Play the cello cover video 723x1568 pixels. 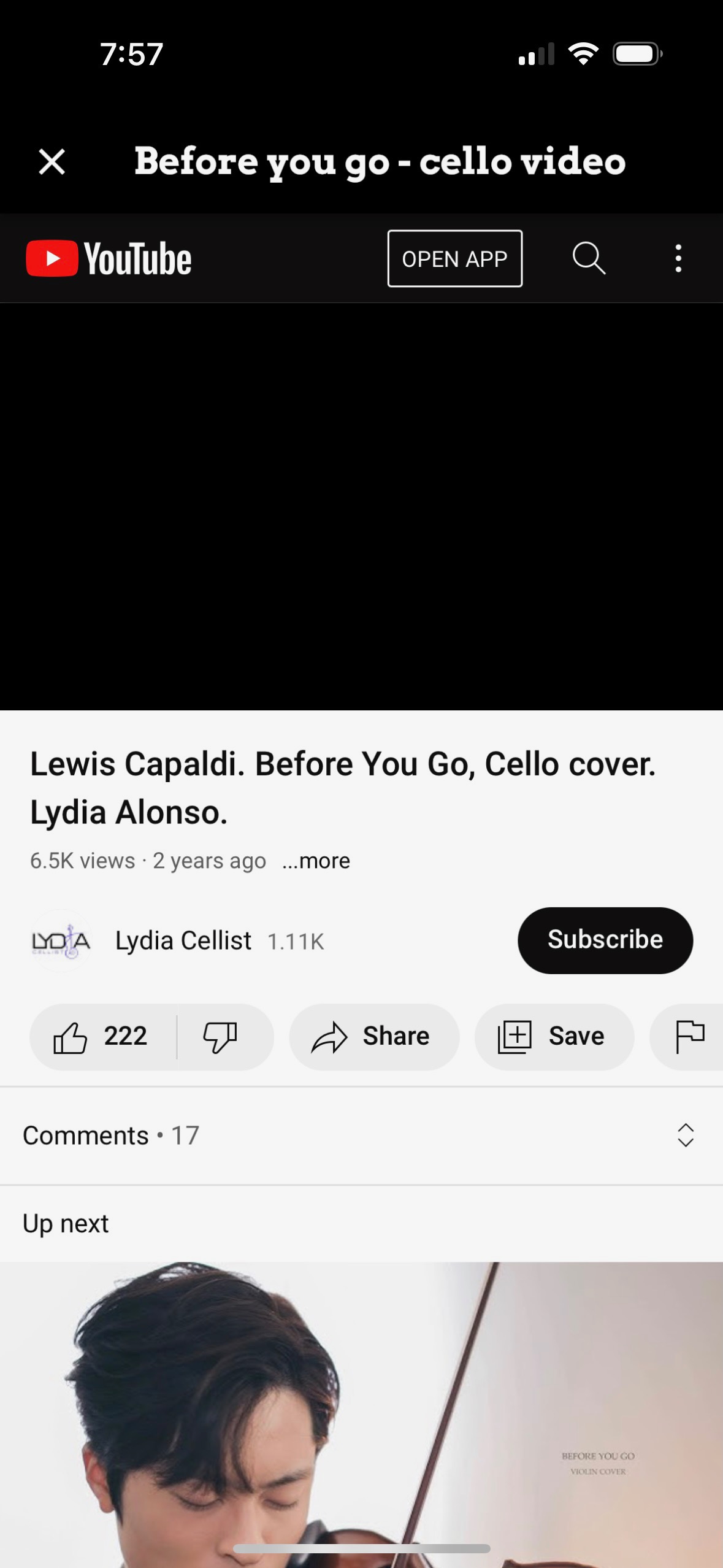(x=361, y=506)
